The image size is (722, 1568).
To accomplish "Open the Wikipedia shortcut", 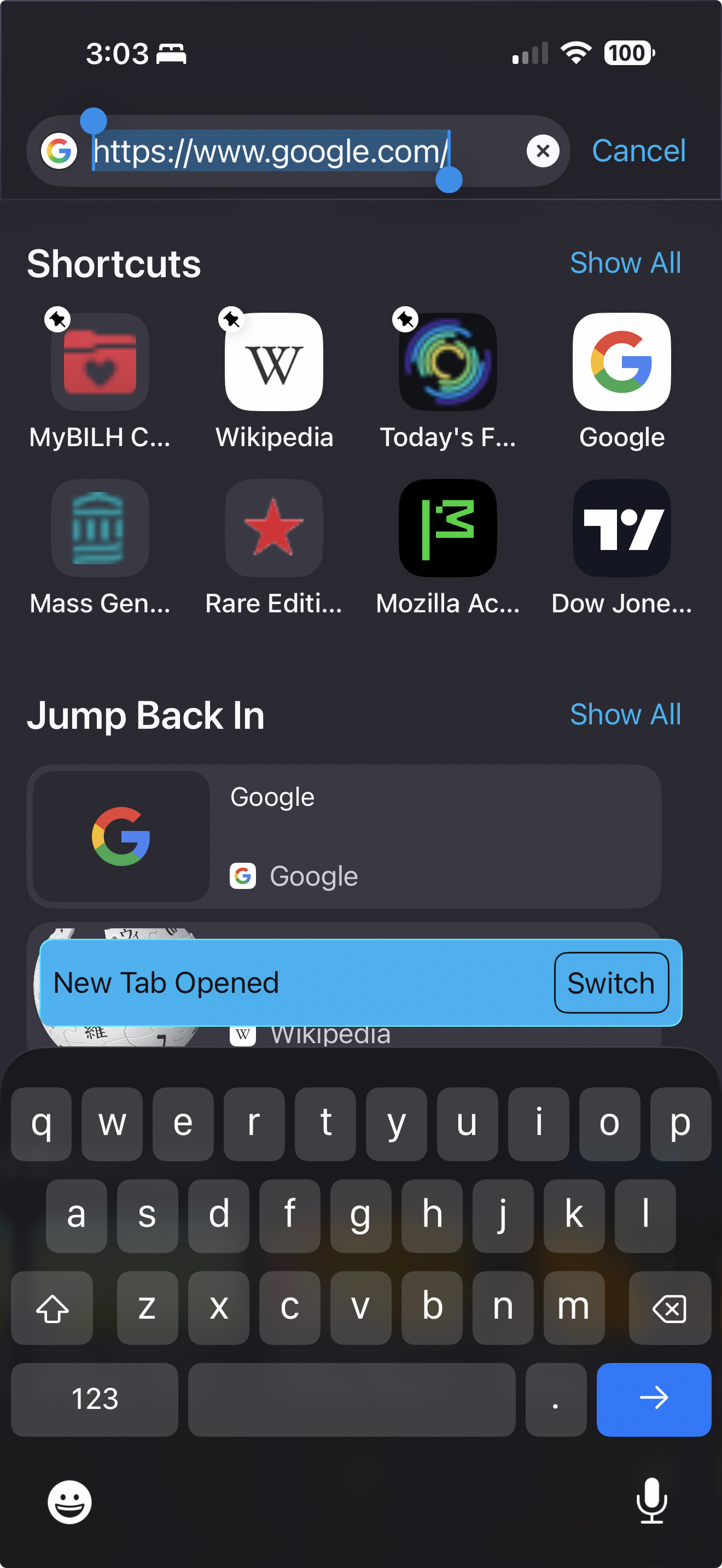I will [274, 362].
